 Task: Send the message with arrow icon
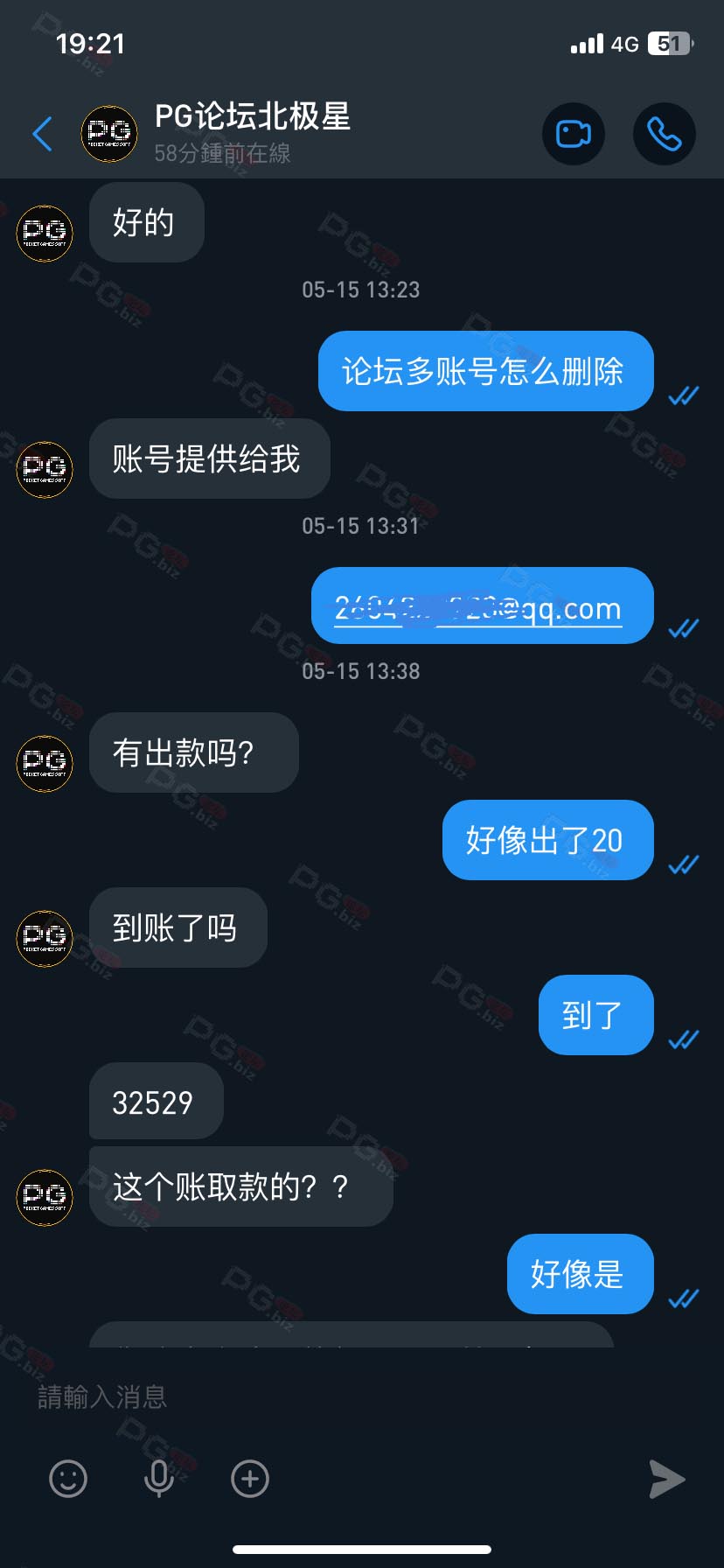click(x=667, y=1479)
